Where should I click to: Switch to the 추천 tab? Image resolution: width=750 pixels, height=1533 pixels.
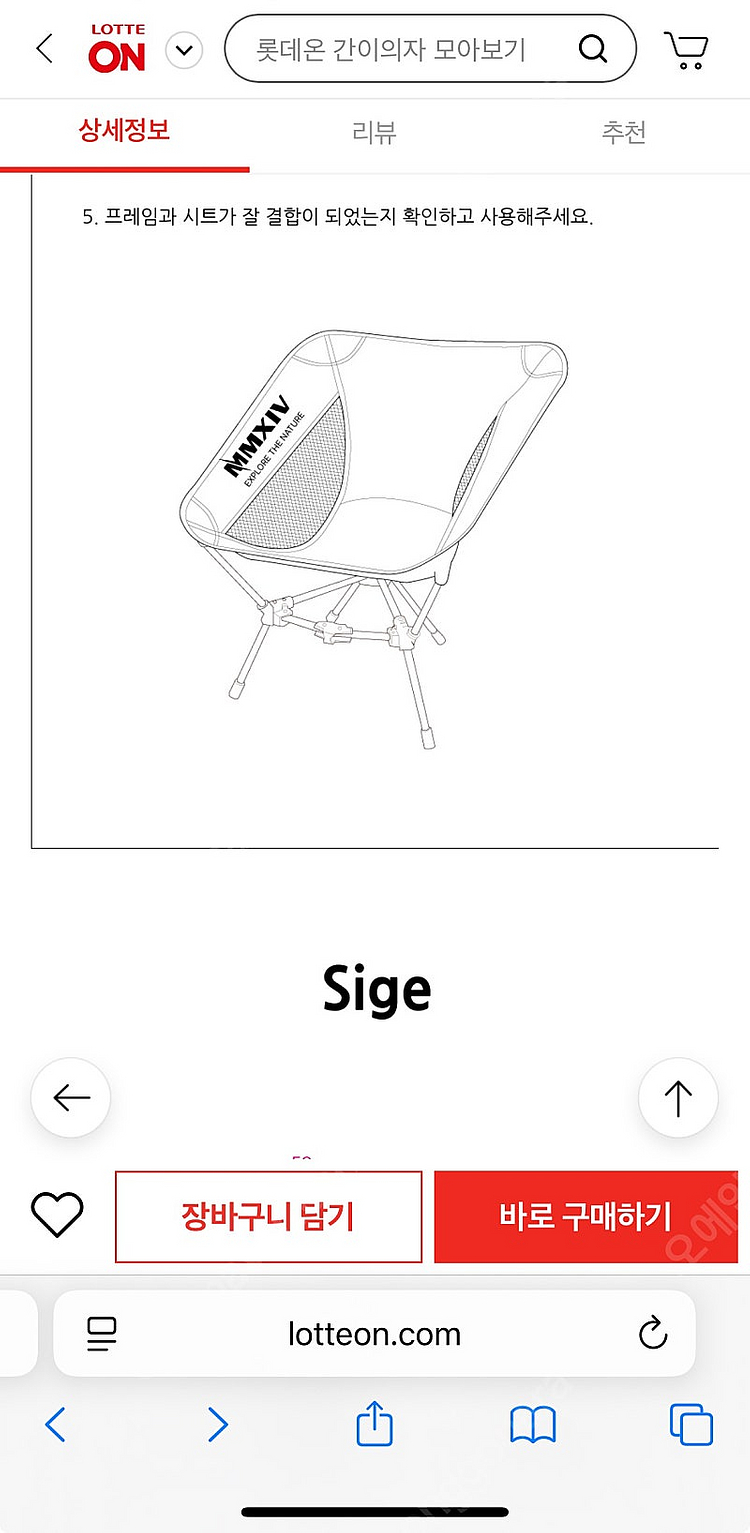(x=623, y=132)
